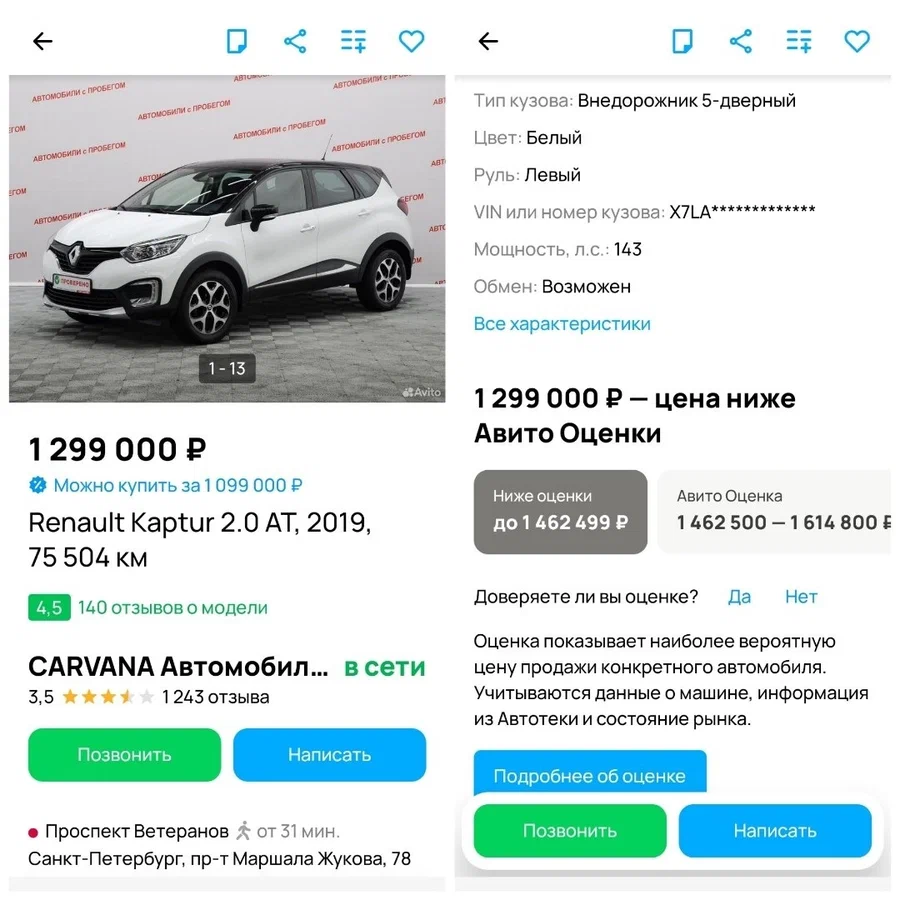900x900 pixels.
Task: Answer Нет to trusting the estimate
Action: click(x=801, y=597)
